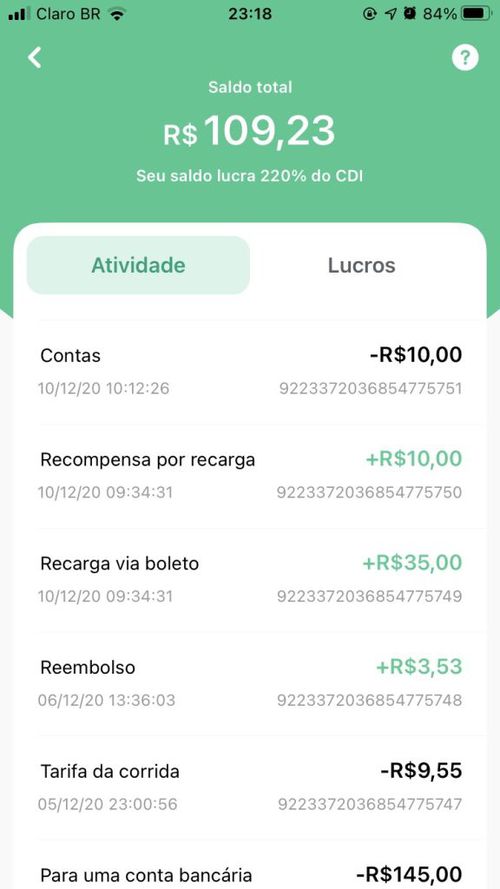This screenshot has width=500, height=889.
Task: Open the Tarifa da corrida transaction
Action: (250, 788)
